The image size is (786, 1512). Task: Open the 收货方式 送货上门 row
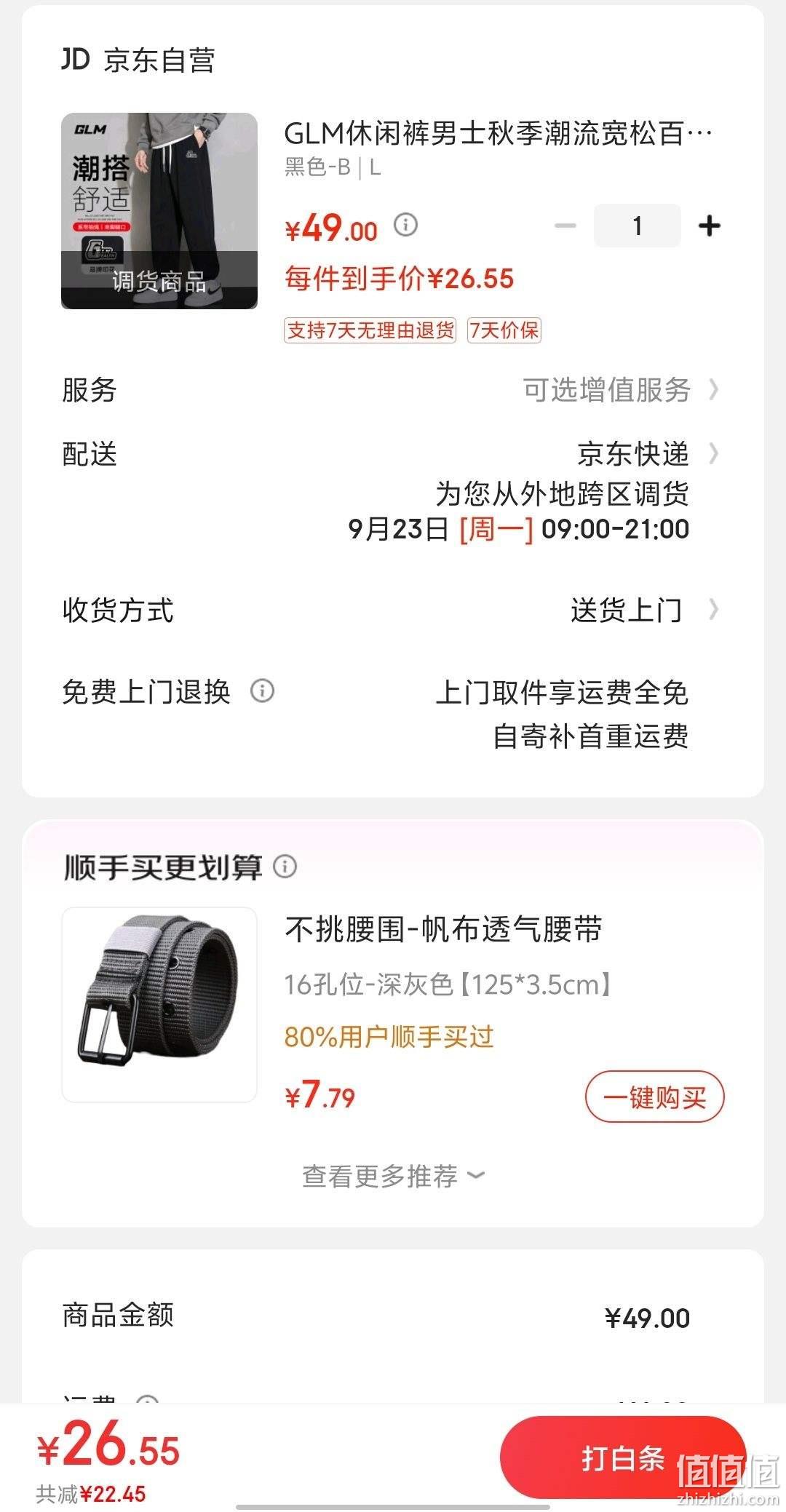(x=393, y=610)
